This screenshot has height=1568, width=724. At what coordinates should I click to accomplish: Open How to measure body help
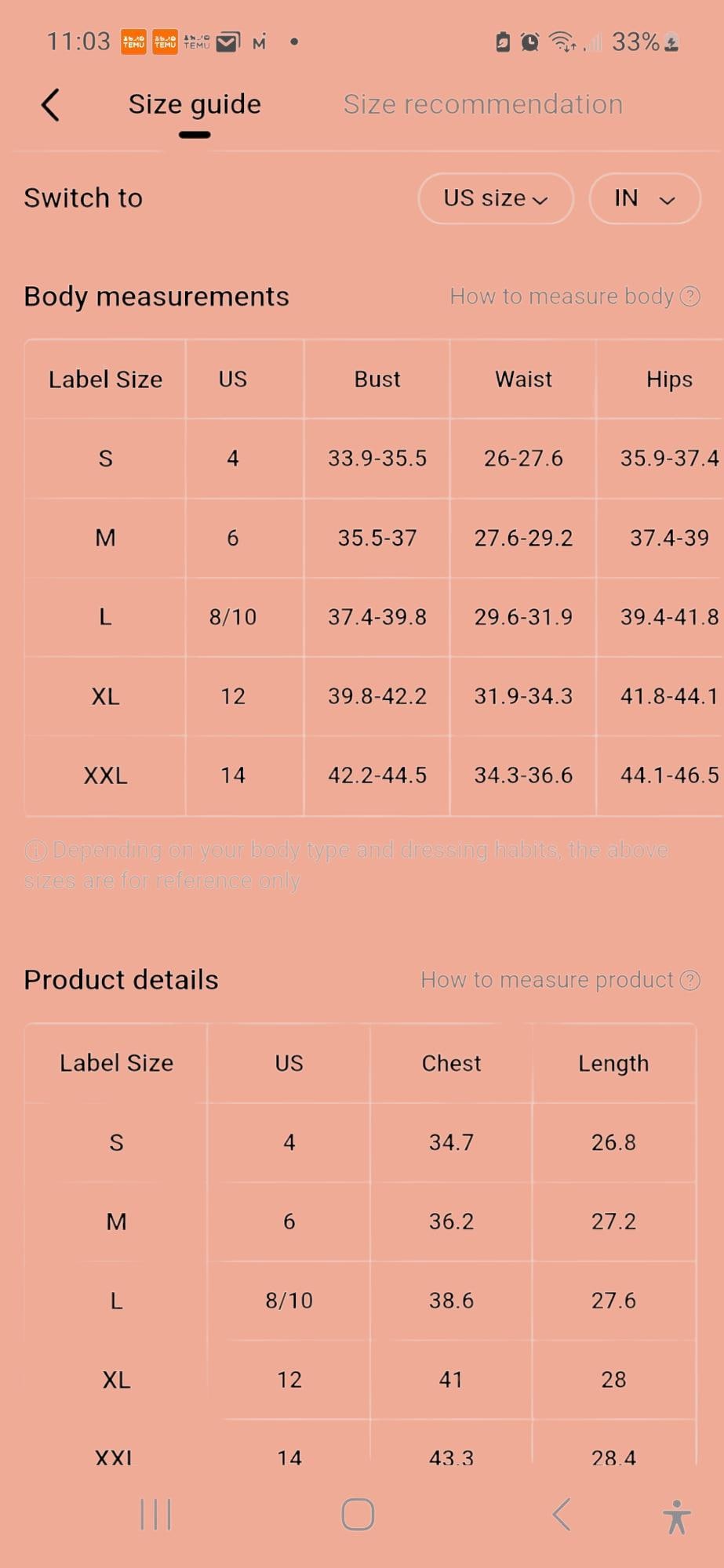[x=575, y=296]
